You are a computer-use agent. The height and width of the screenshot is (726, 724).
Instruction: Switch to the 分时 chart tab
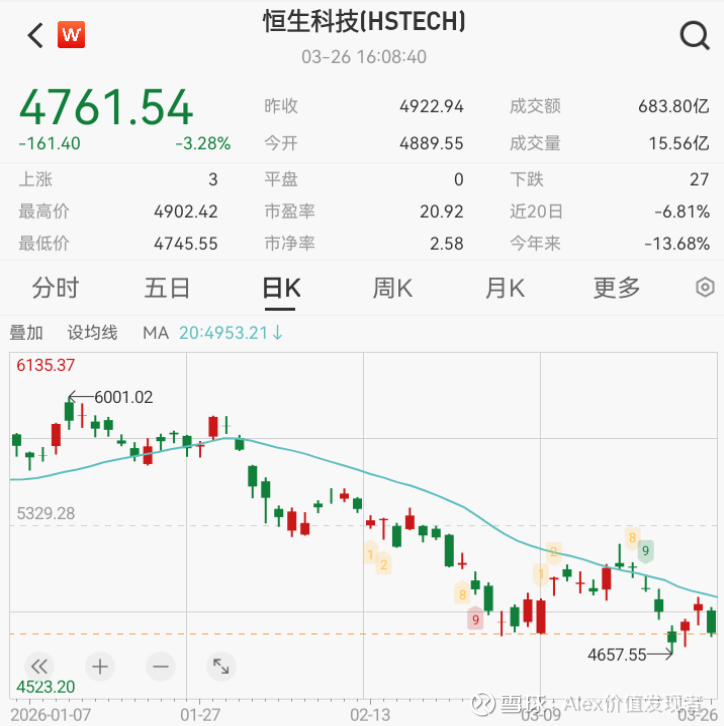click(55, 288)
